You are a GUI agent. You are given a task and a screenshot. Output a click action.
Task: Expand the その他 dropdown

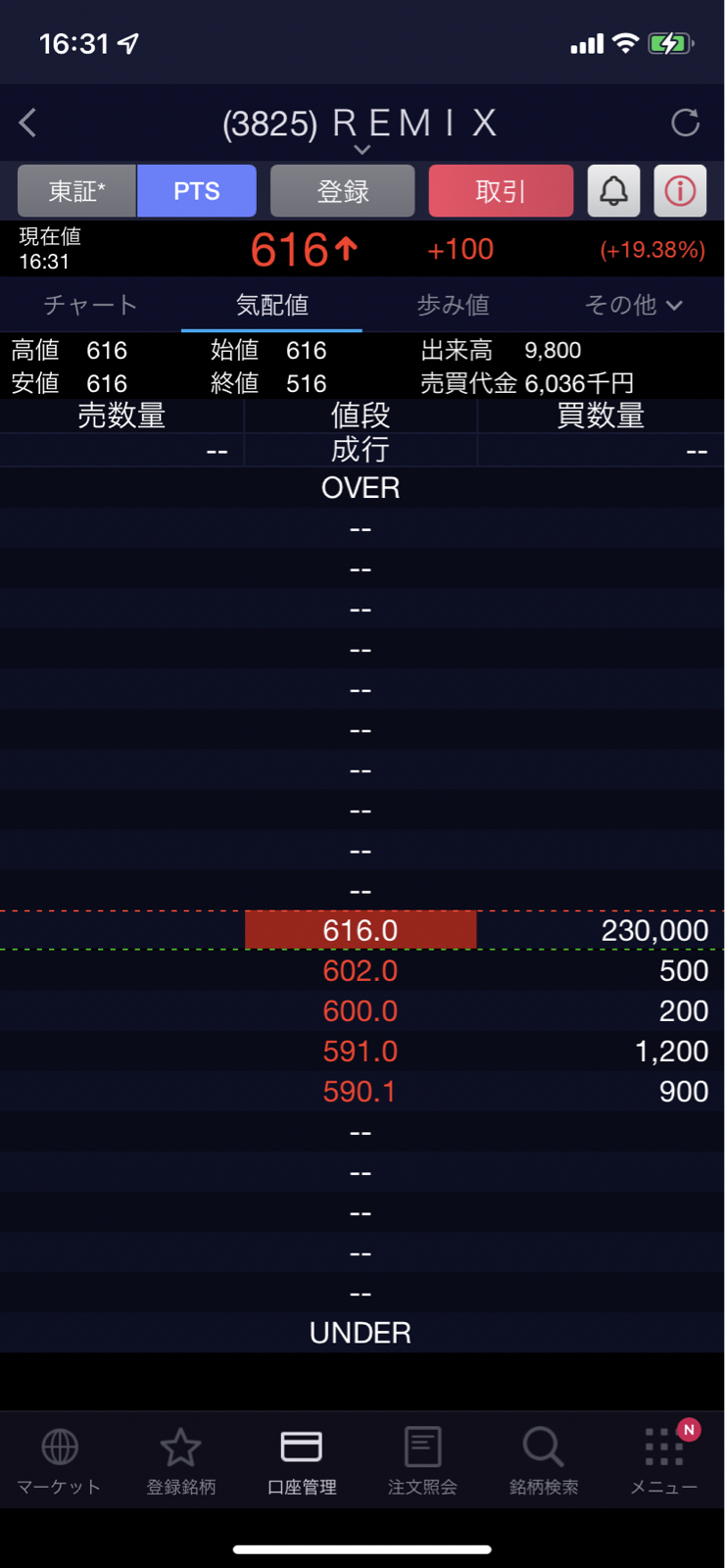(633, 305)
